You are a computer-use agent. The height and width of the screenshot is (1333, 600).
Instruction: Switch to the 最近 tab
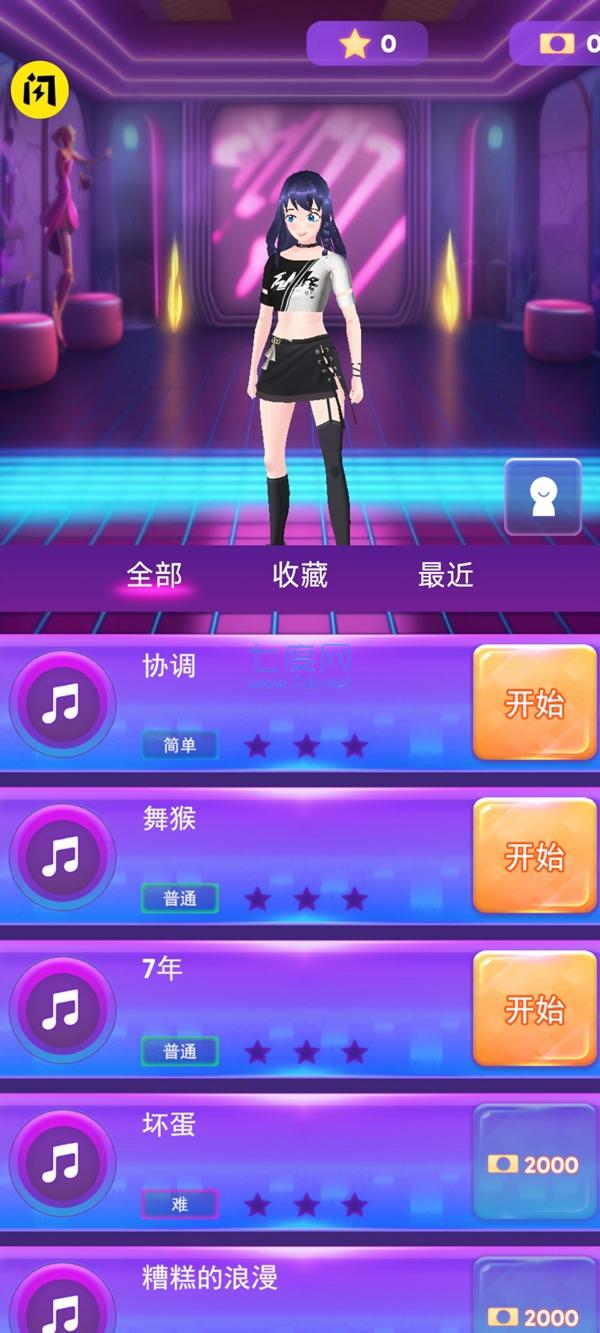coord(445,575)
